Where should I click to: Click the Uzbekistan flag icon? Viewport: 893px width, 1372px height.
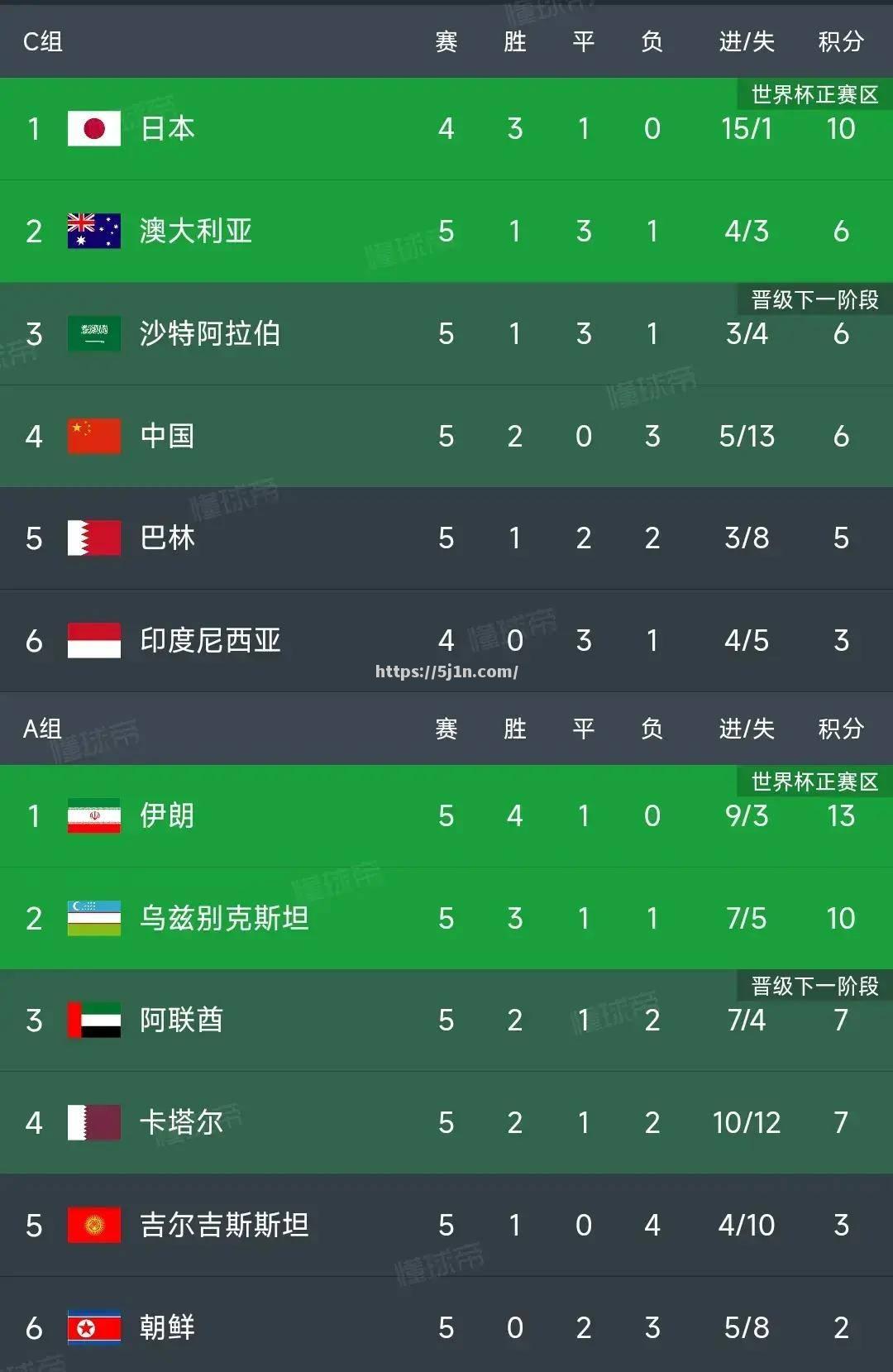[93, 919]
